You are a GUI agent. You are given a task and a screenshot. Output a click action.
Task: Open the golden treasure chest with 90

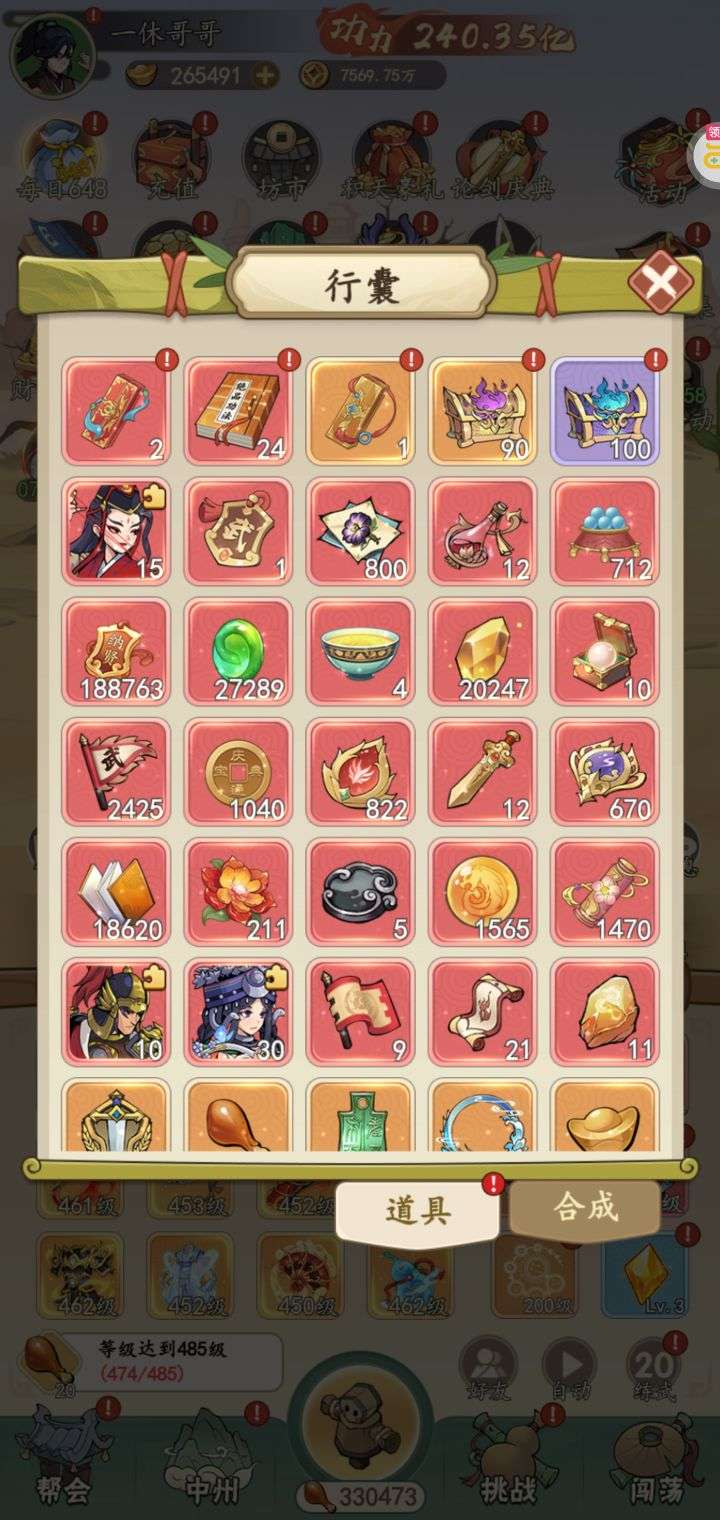tap(483, 411)
